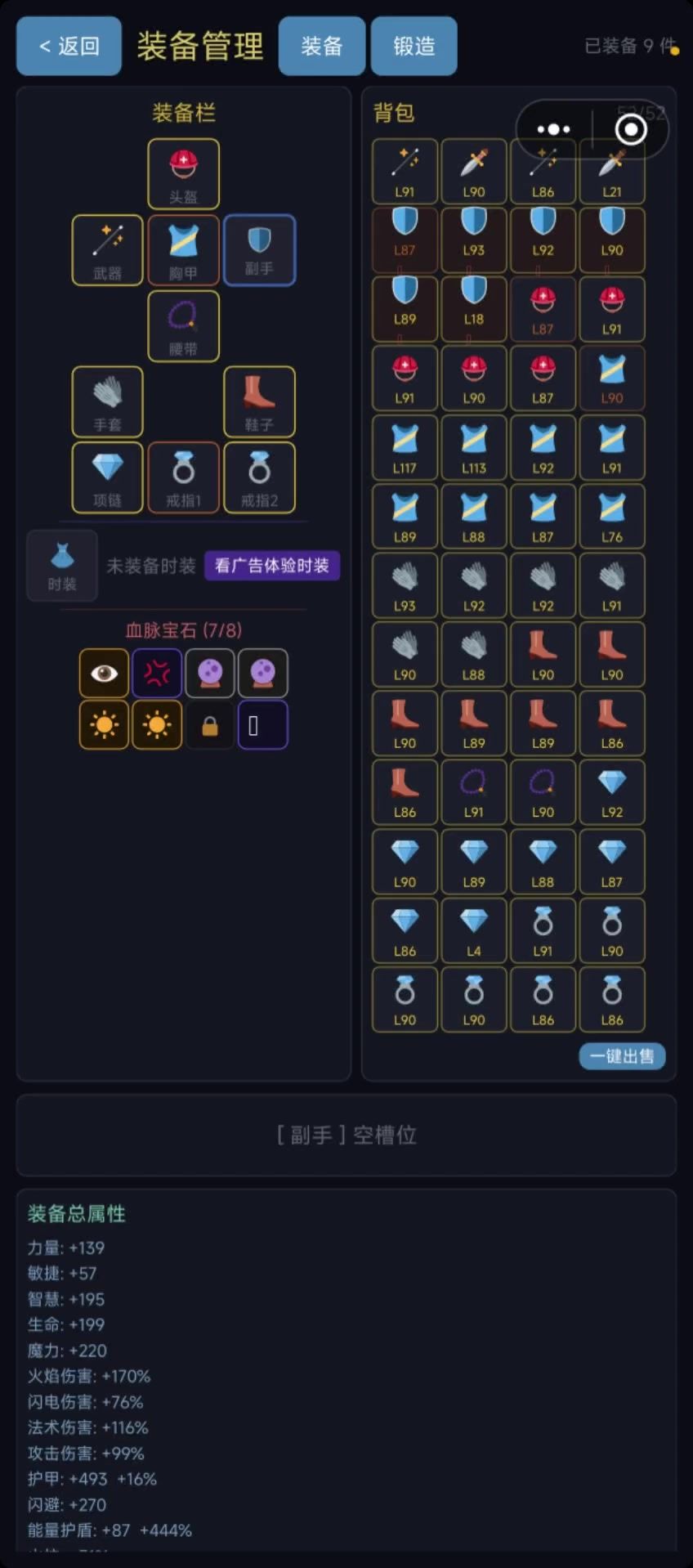The image size is (693, 1568).
Task: Close the mini-program via circle icon
Action: [x=630, y=129]
